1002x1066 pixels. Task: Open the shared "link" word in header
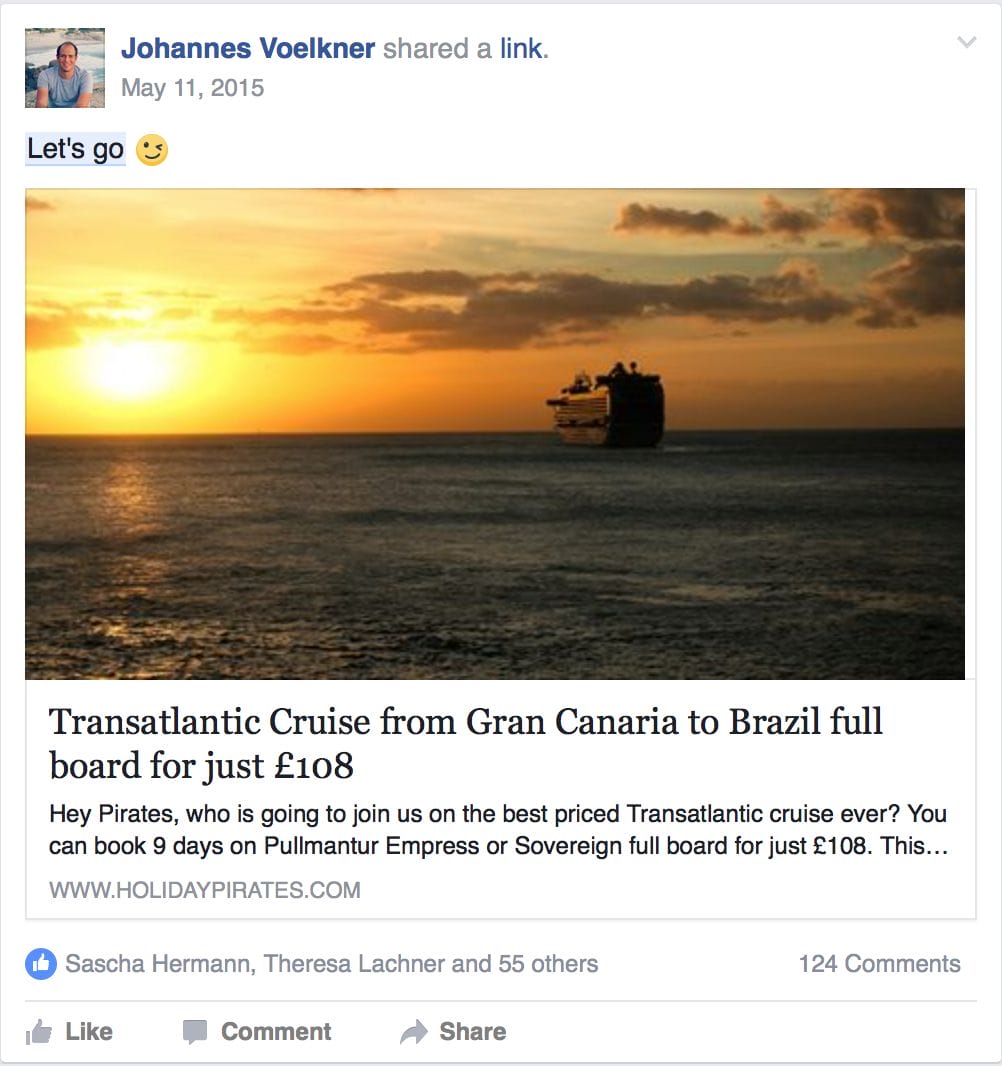pos(521,48)
